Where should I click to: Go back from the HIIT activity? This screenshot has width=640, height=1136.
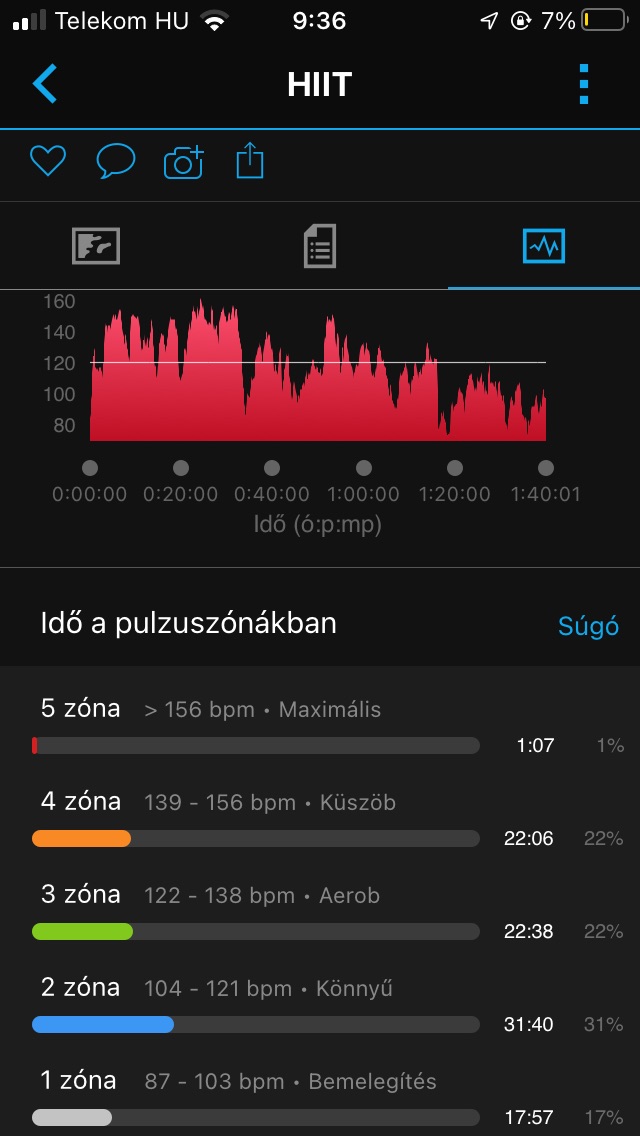[45, 84]
